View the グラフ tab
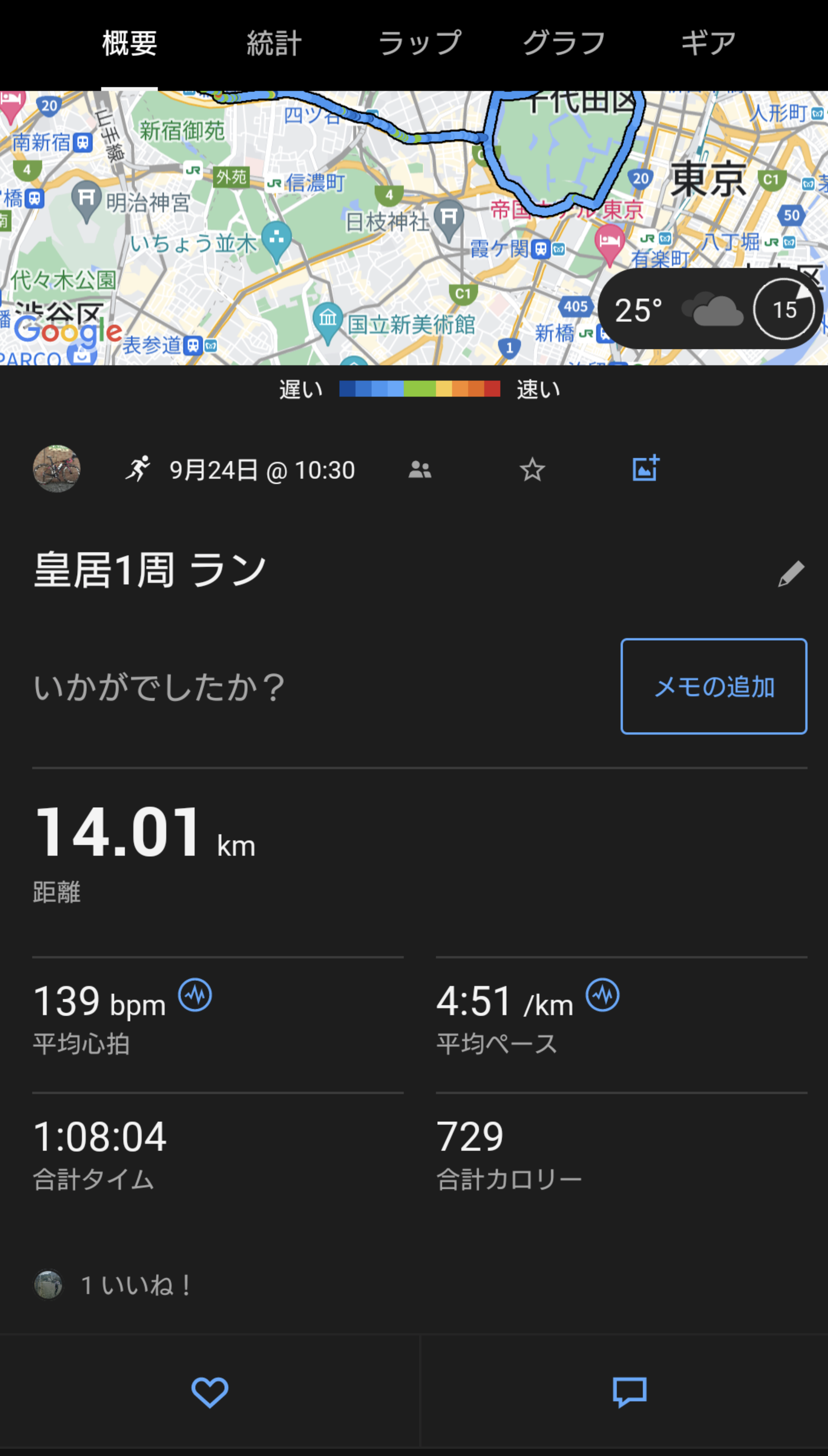Screen dimensions: 828x1456 tap(563, 43)
